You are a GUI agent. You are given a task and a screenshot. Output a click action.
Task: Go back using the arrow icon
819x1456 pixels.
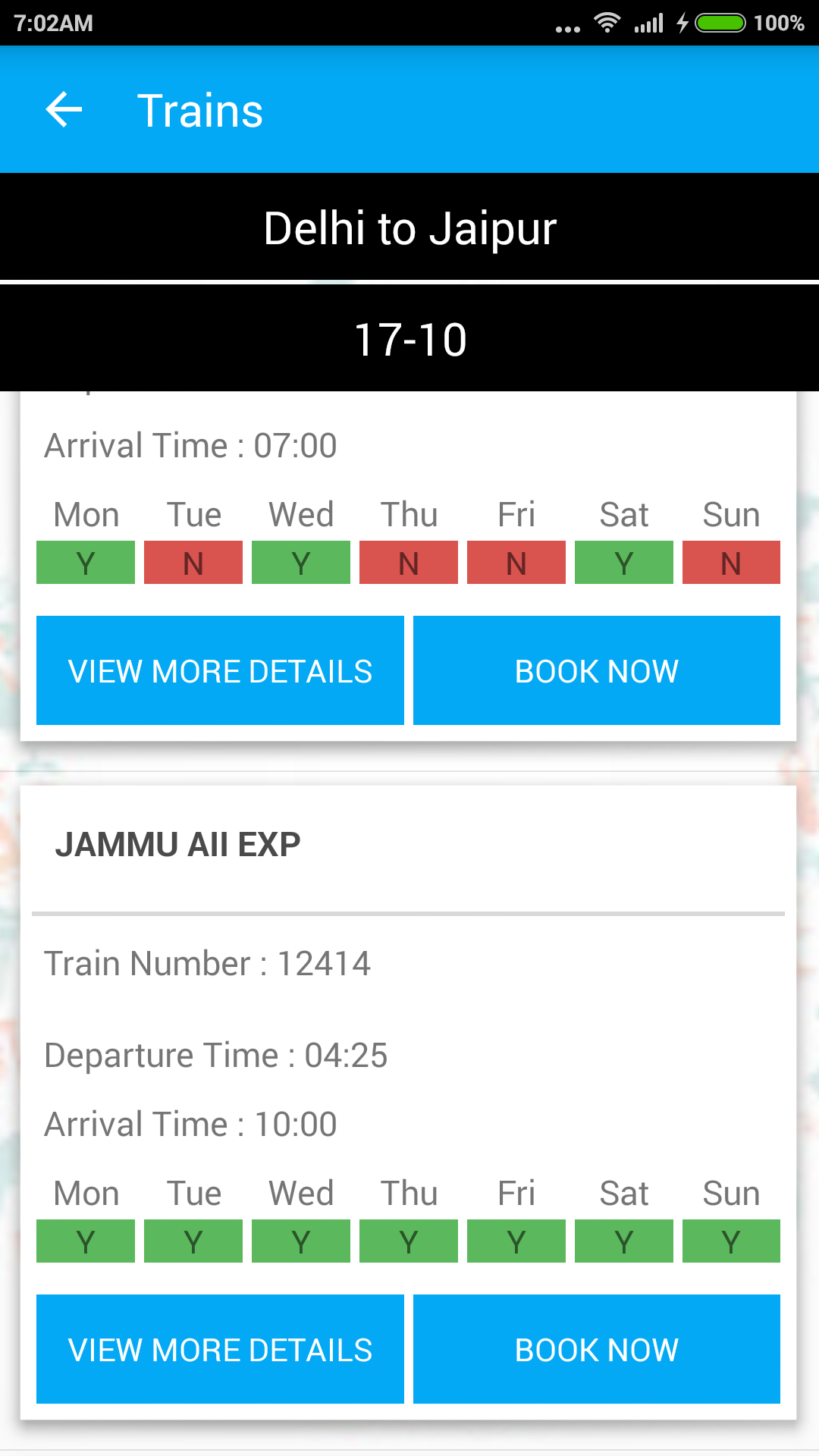pyautogui.click(x=64, y=110)
